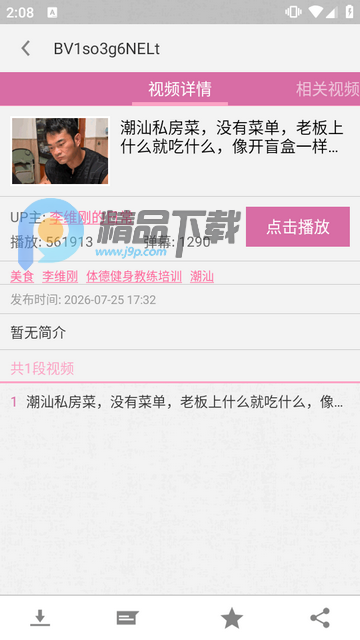Open the 体德健身教练培训 tag

point(134,277)
